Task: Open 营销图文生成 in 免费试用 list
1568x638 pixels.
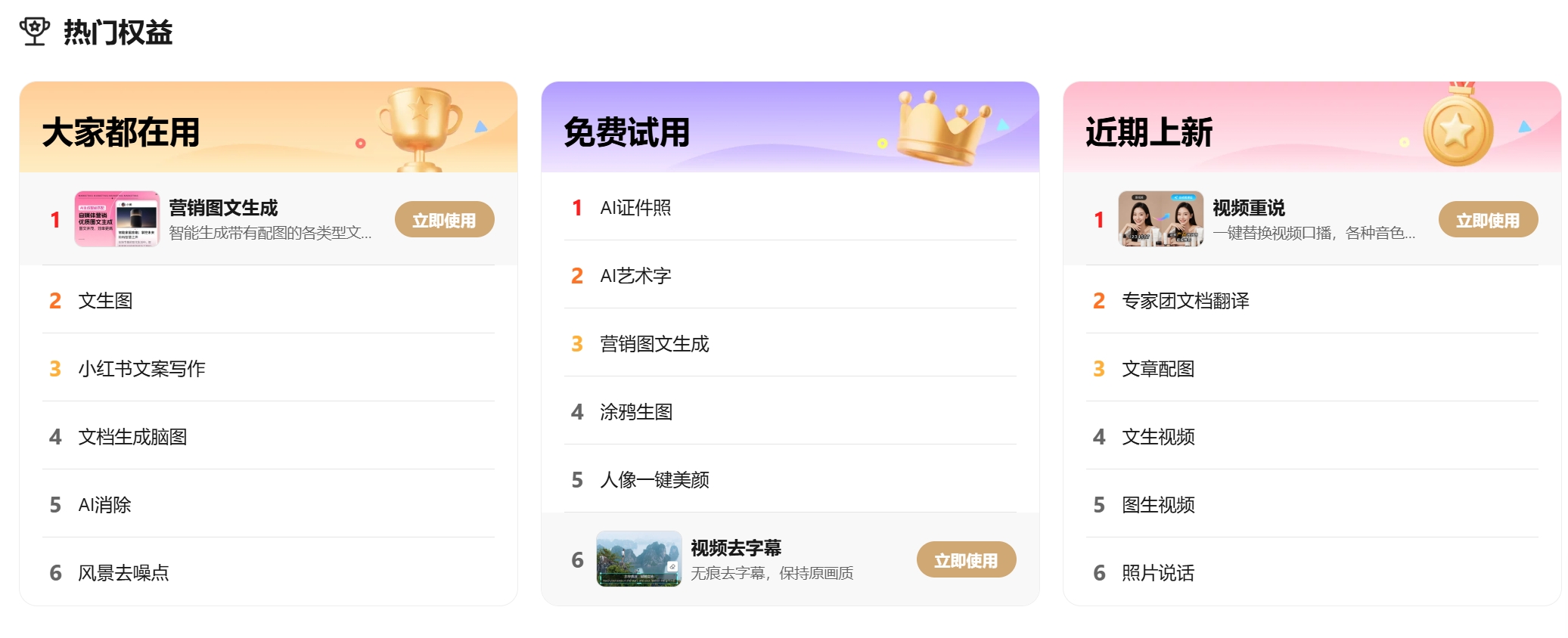Action: pos(654,344)
